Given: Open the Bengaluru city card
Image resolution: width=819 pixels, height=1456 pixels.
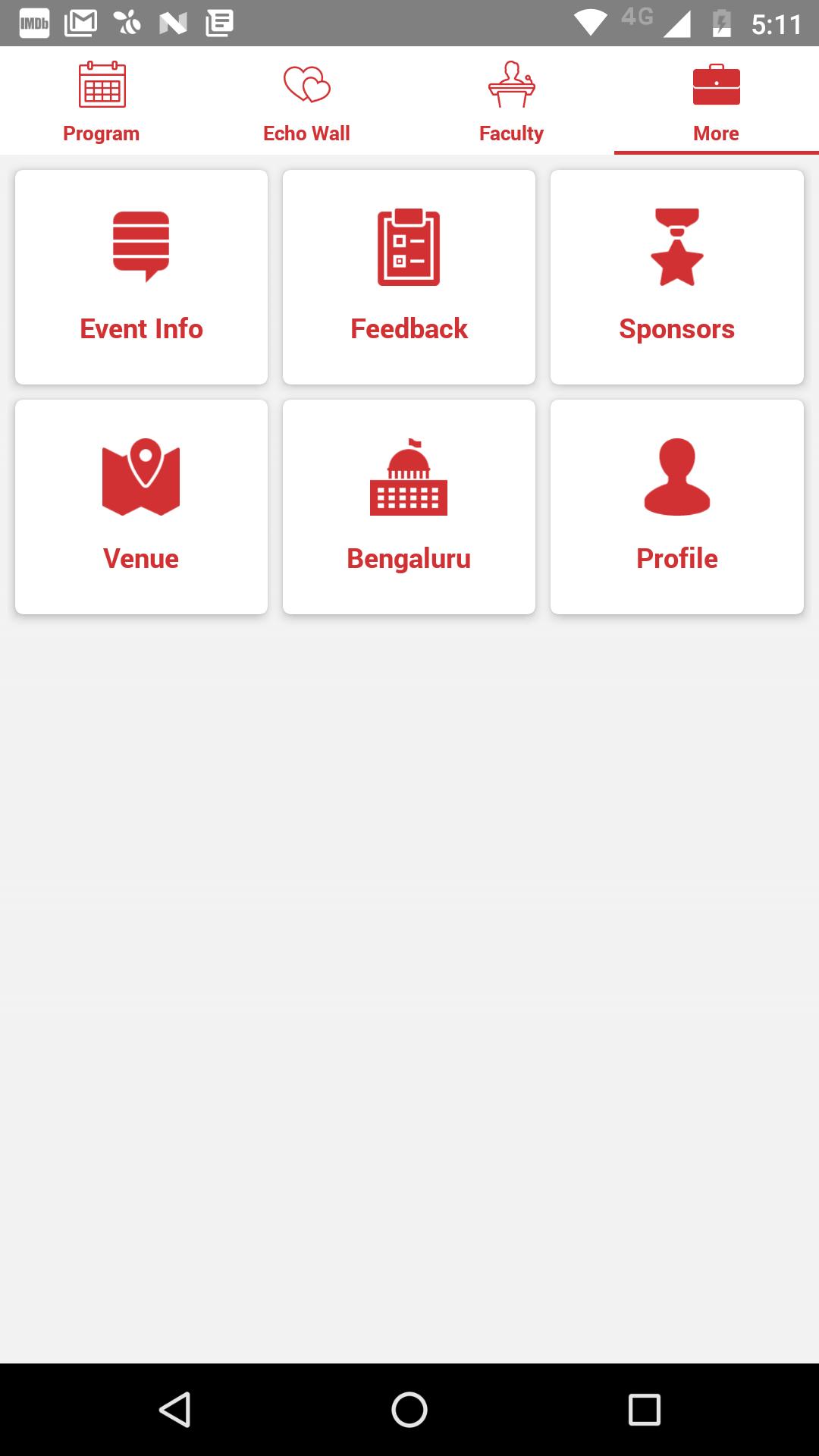Looking at the screenshot, I should click(409, 507).
